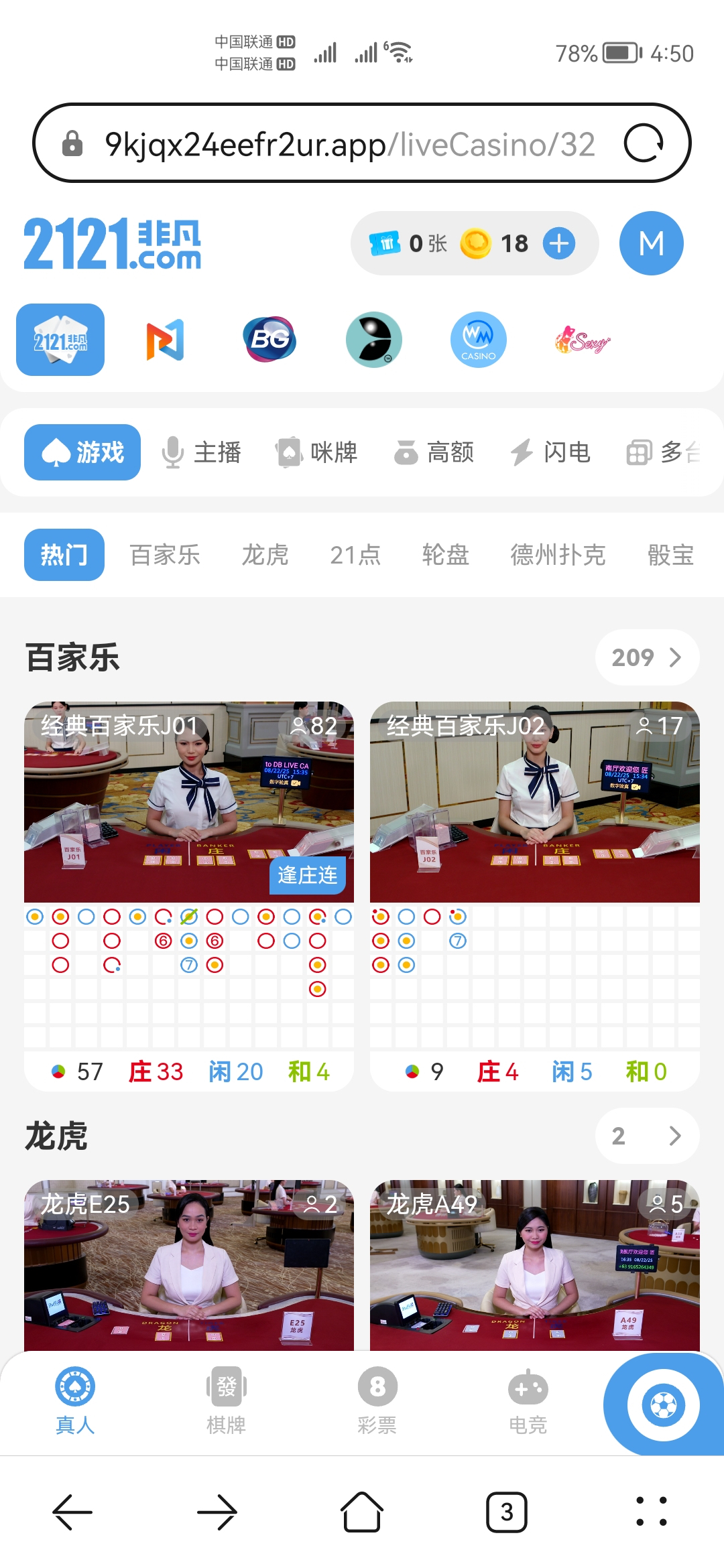Viewport: 724px width, 1568px height.
Task: Show 21点 games
Action: 355,555
